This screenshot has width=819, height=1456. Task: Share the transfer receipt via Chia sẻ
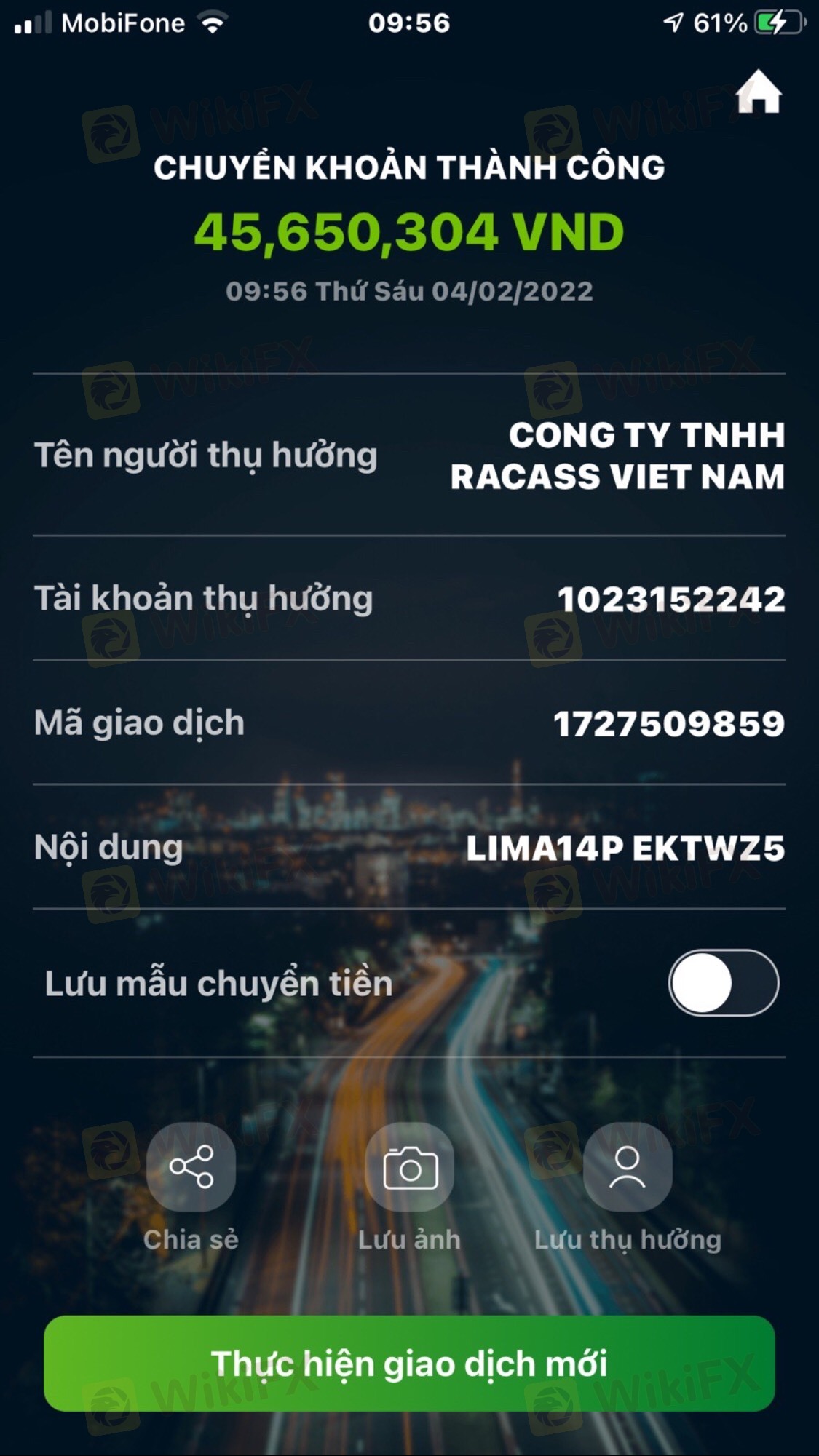click(x=191, y=1167)
